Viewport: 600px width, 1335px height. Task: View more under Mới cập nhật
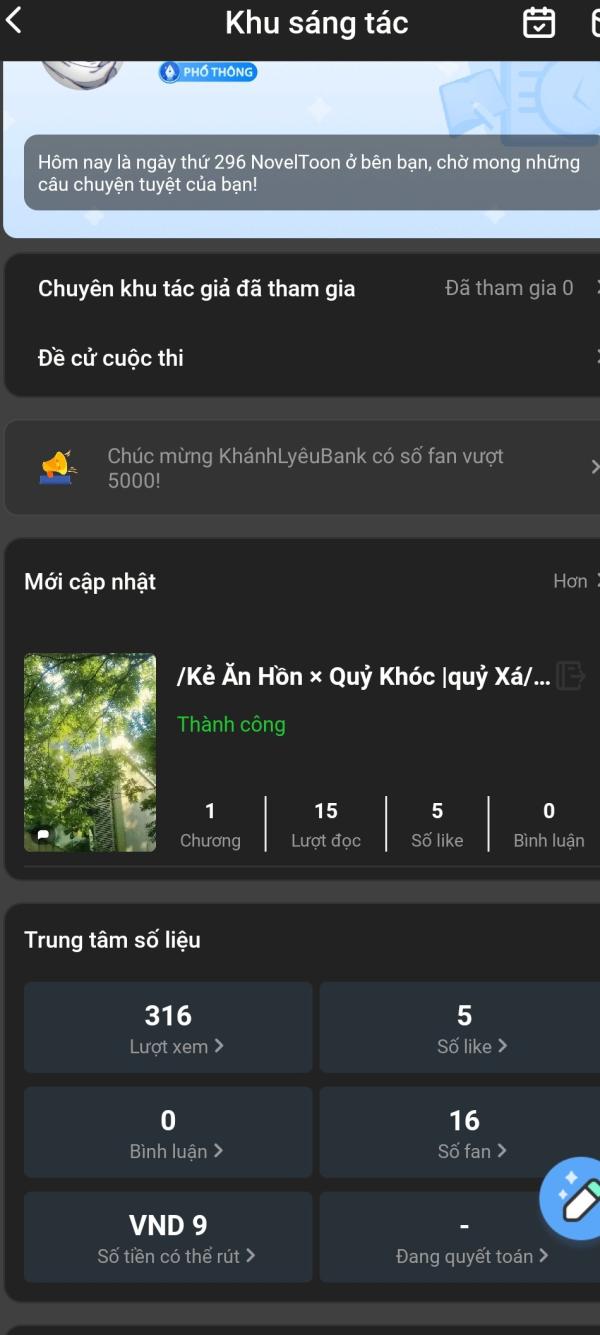tap(574, 581)
